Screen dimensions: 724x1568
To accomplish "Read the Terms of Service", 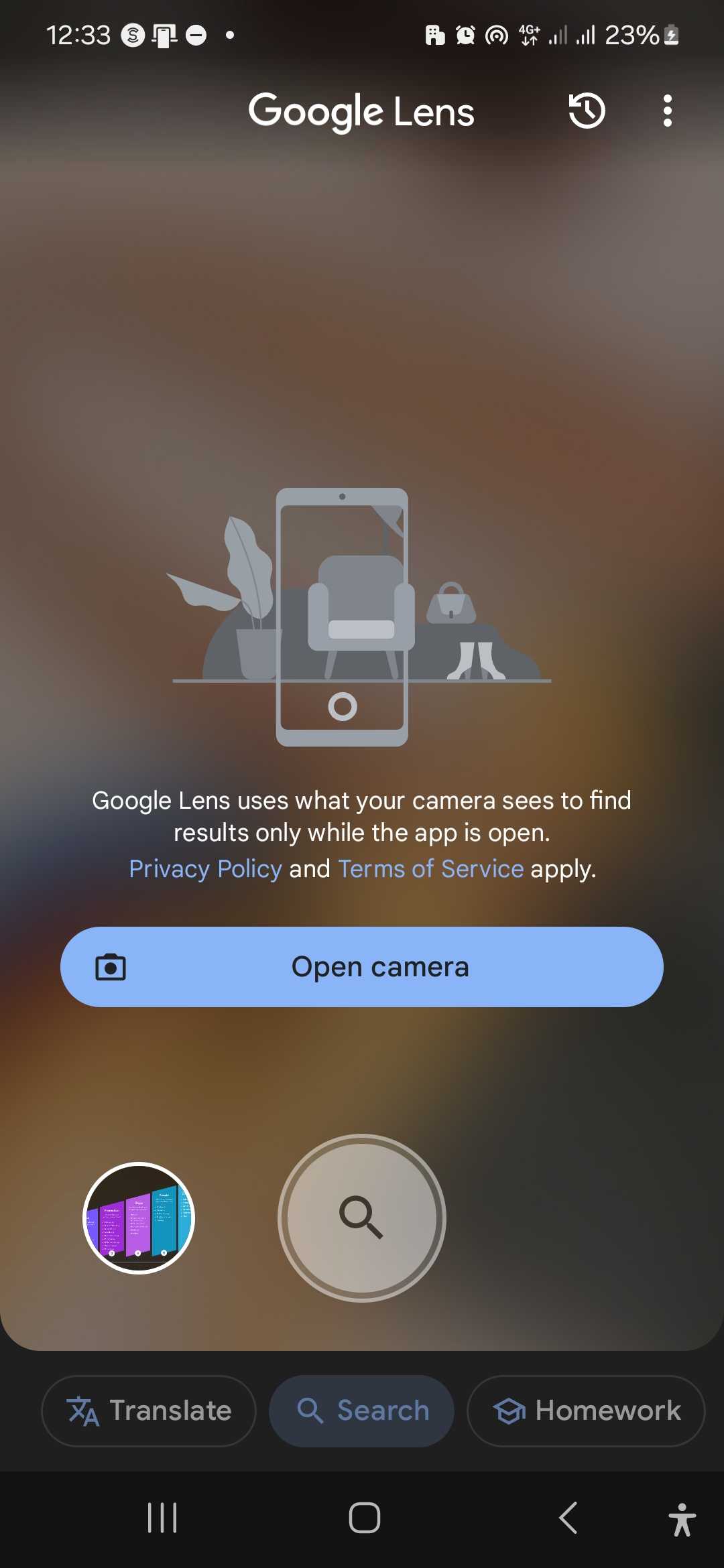I will (430, 868).
